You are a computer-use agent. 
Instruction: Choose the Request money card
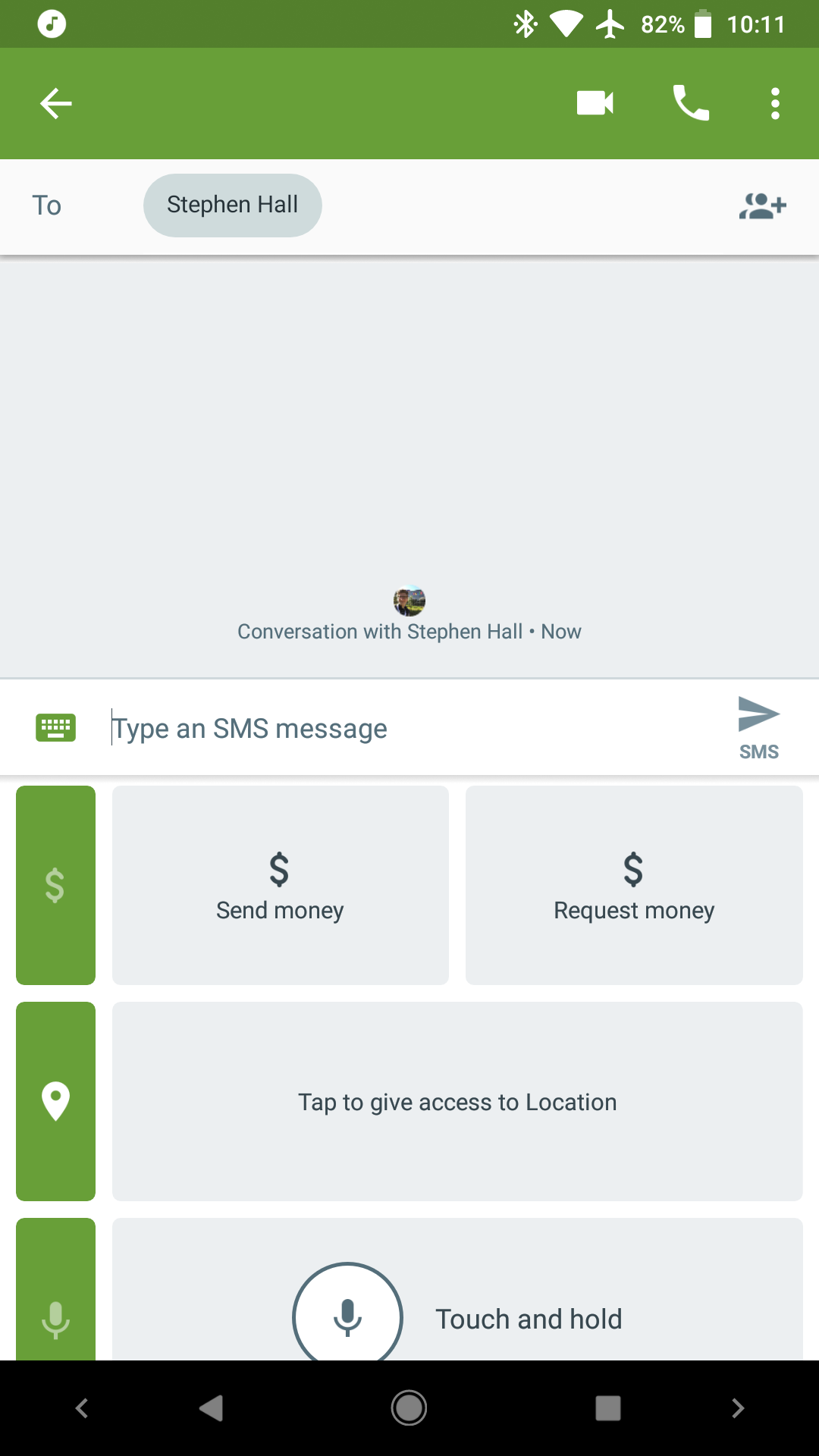(633, 885)
